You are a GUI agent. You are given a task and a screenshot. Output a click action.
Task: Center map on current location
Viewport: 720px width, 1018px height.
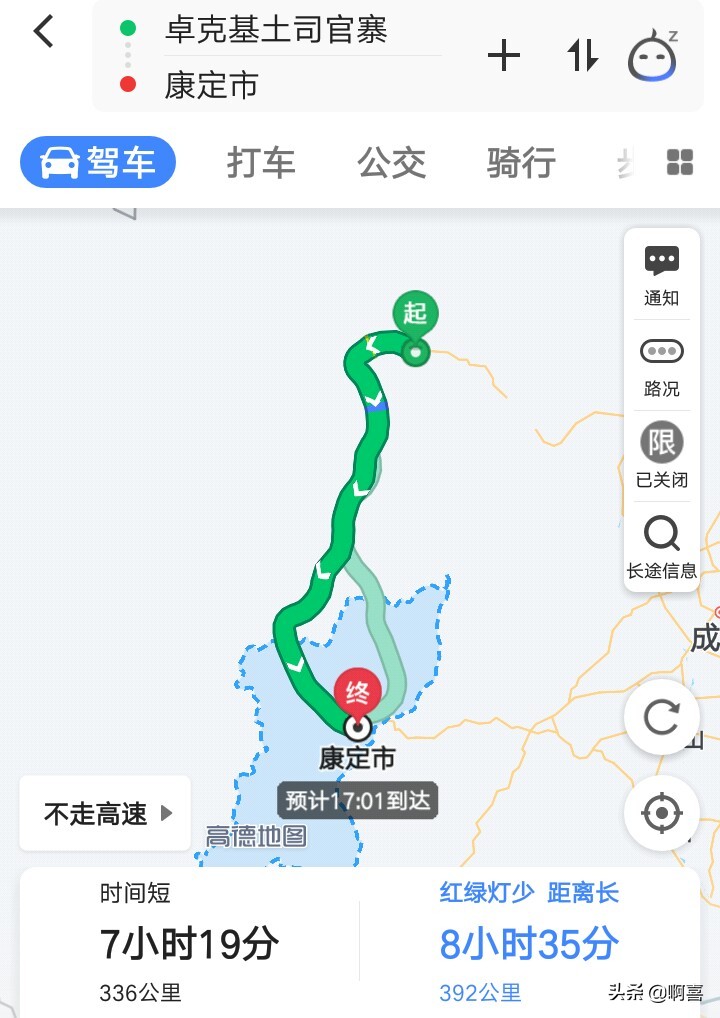[661, 813]
